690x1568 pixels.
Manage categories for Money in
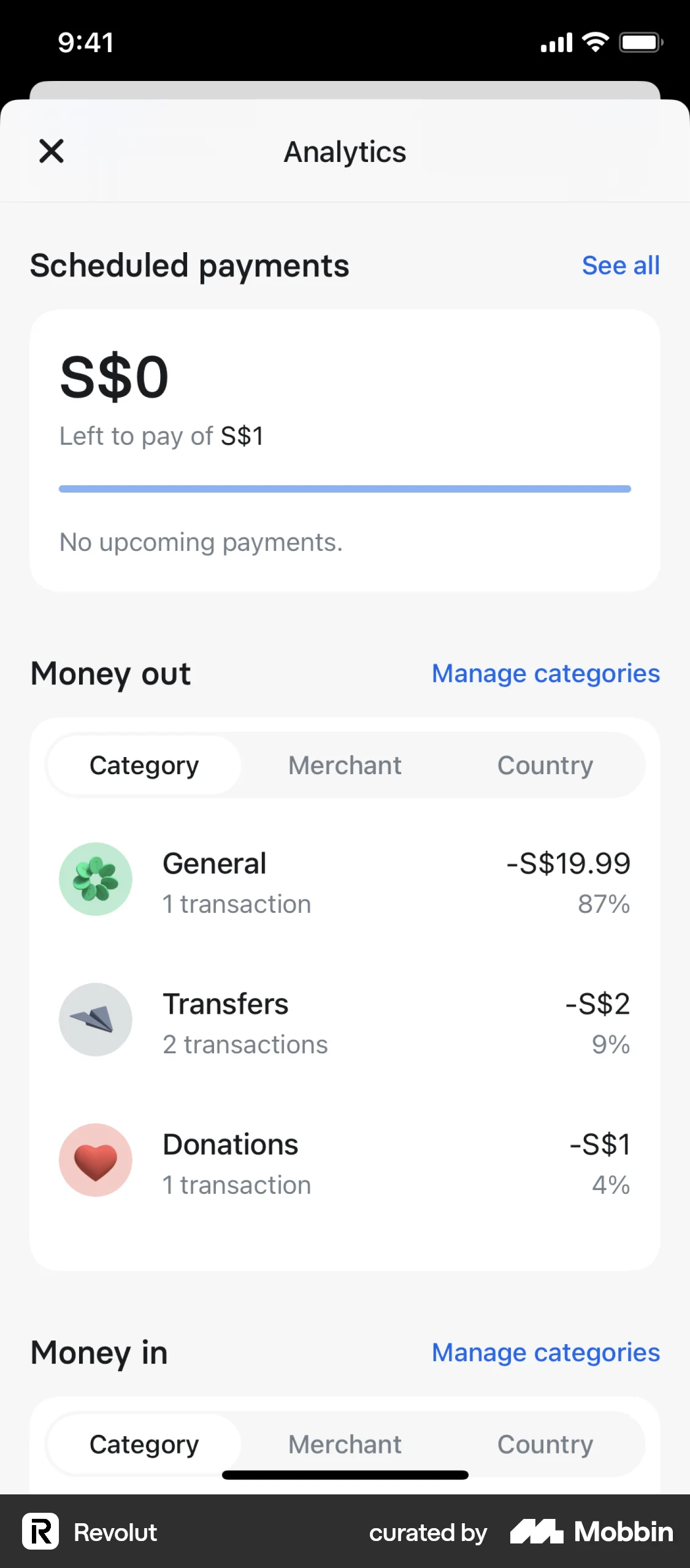click(545, 1352)
